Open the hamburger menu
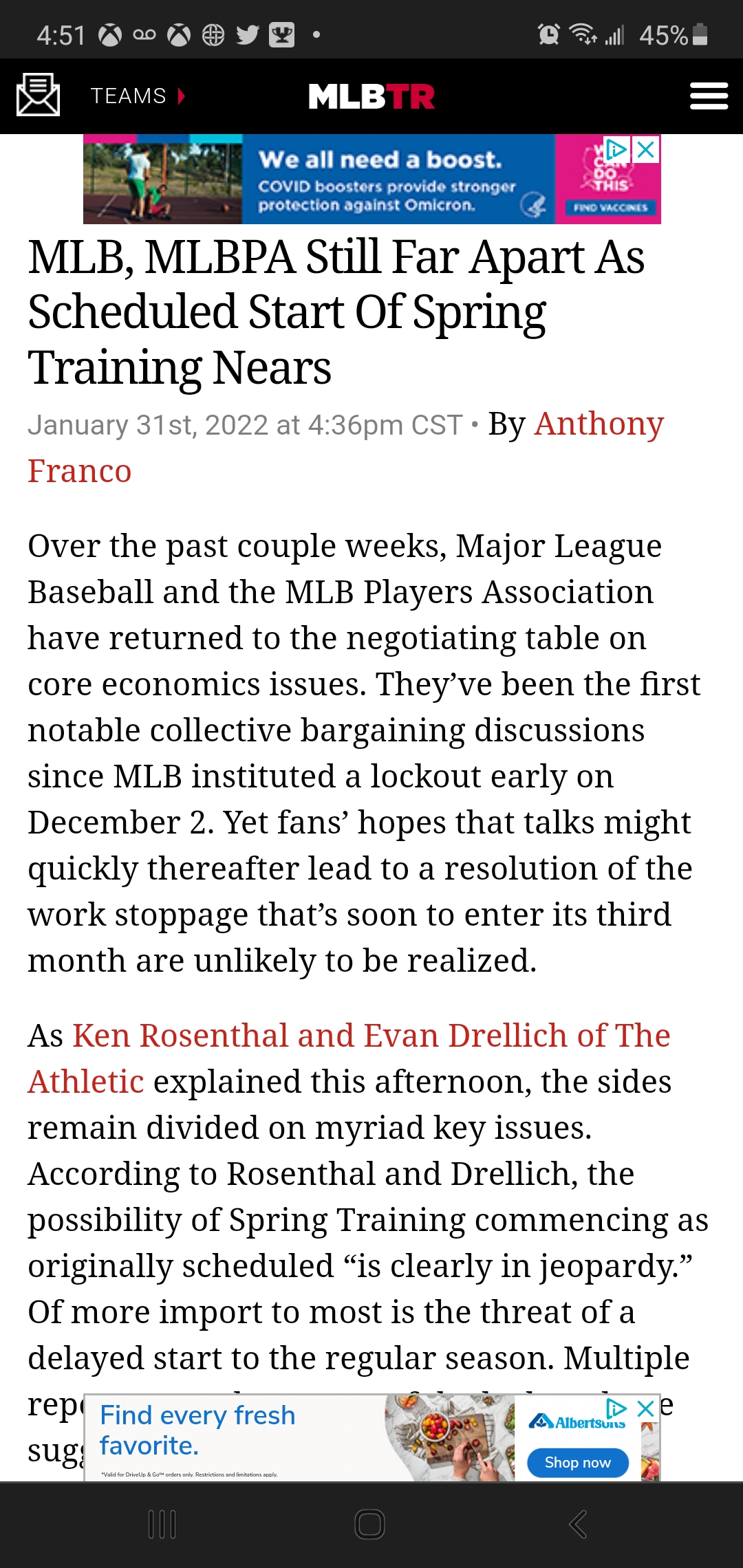Image resolution: width=743 pixels, height=1568 pixels. point(709,96)
